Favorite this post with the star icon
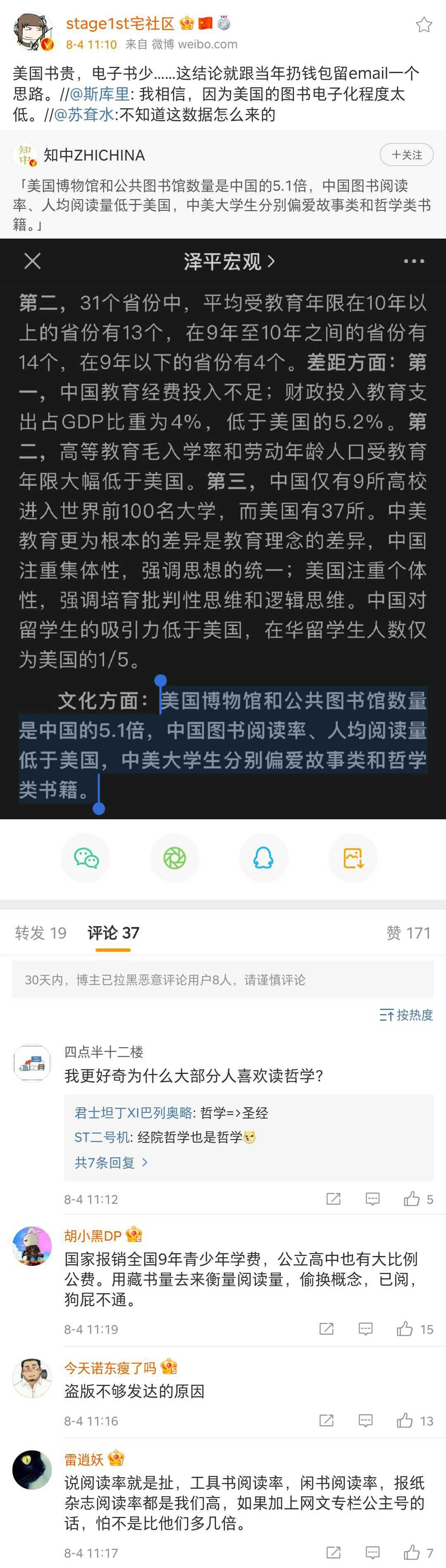The width and height of the screenshot is (446, 1568). (x=423, y=25)
